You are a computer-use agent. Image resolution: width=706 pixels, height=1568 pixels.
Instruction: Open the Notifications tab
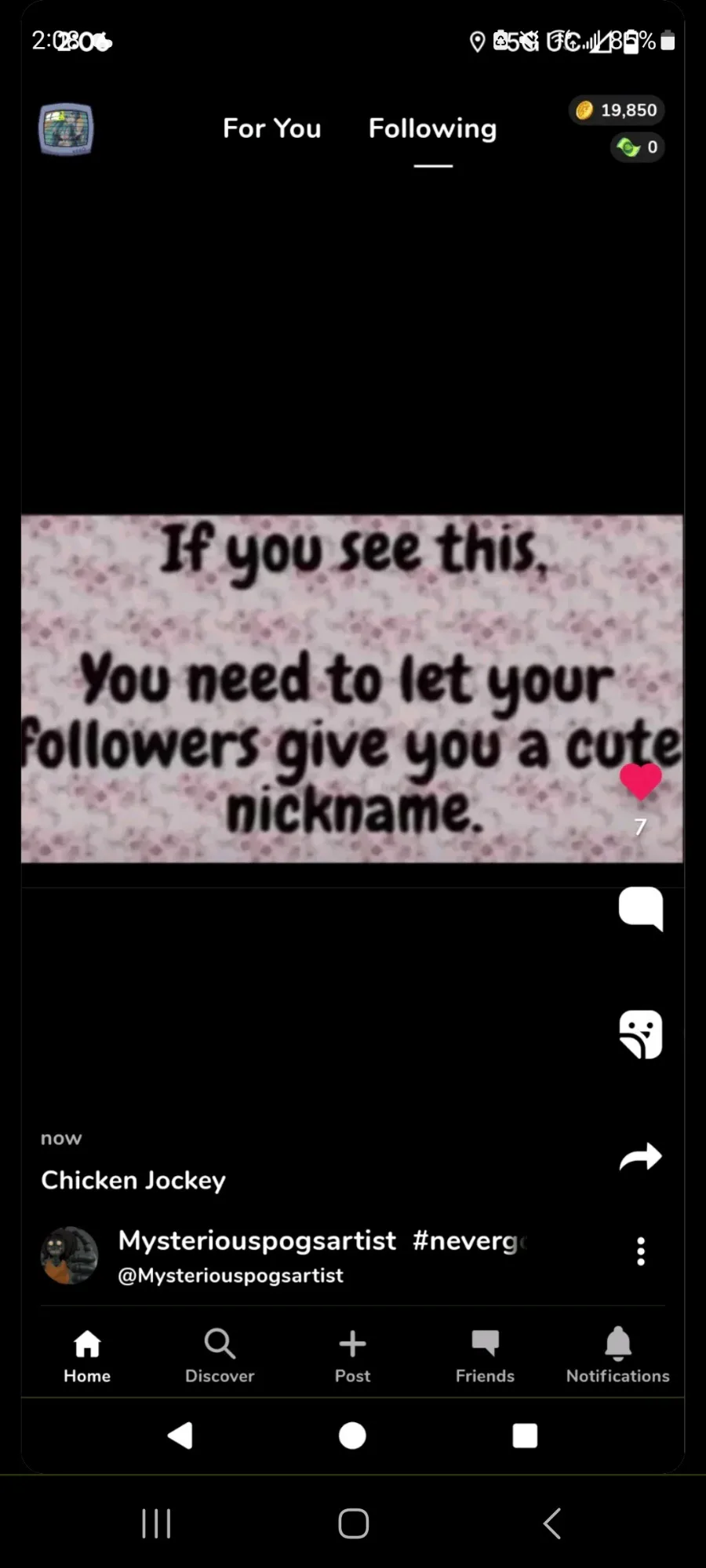click(x=618, y=1356)
